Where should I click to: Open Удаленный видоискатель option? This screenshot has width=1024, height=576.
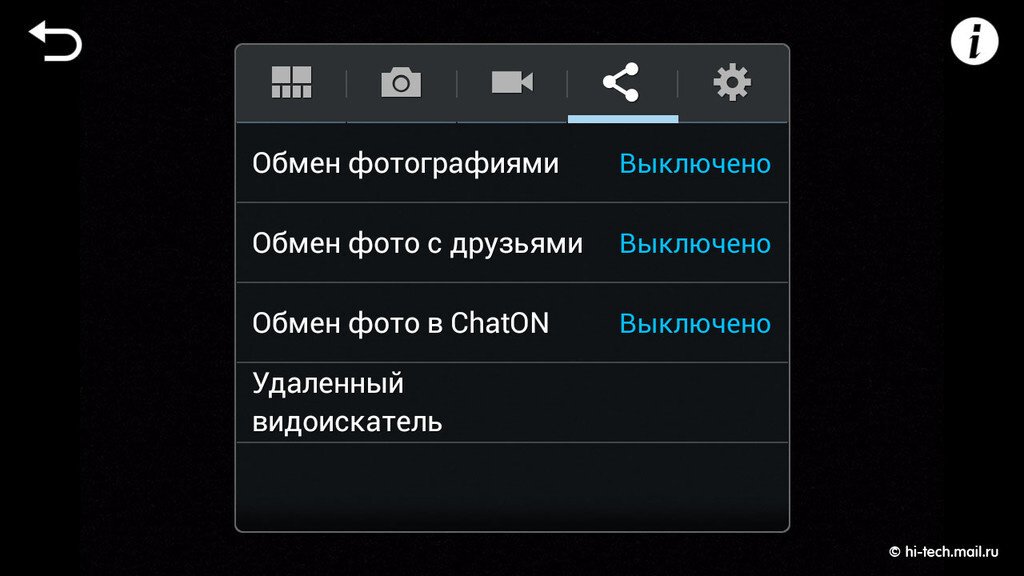(x=511, y=402)
